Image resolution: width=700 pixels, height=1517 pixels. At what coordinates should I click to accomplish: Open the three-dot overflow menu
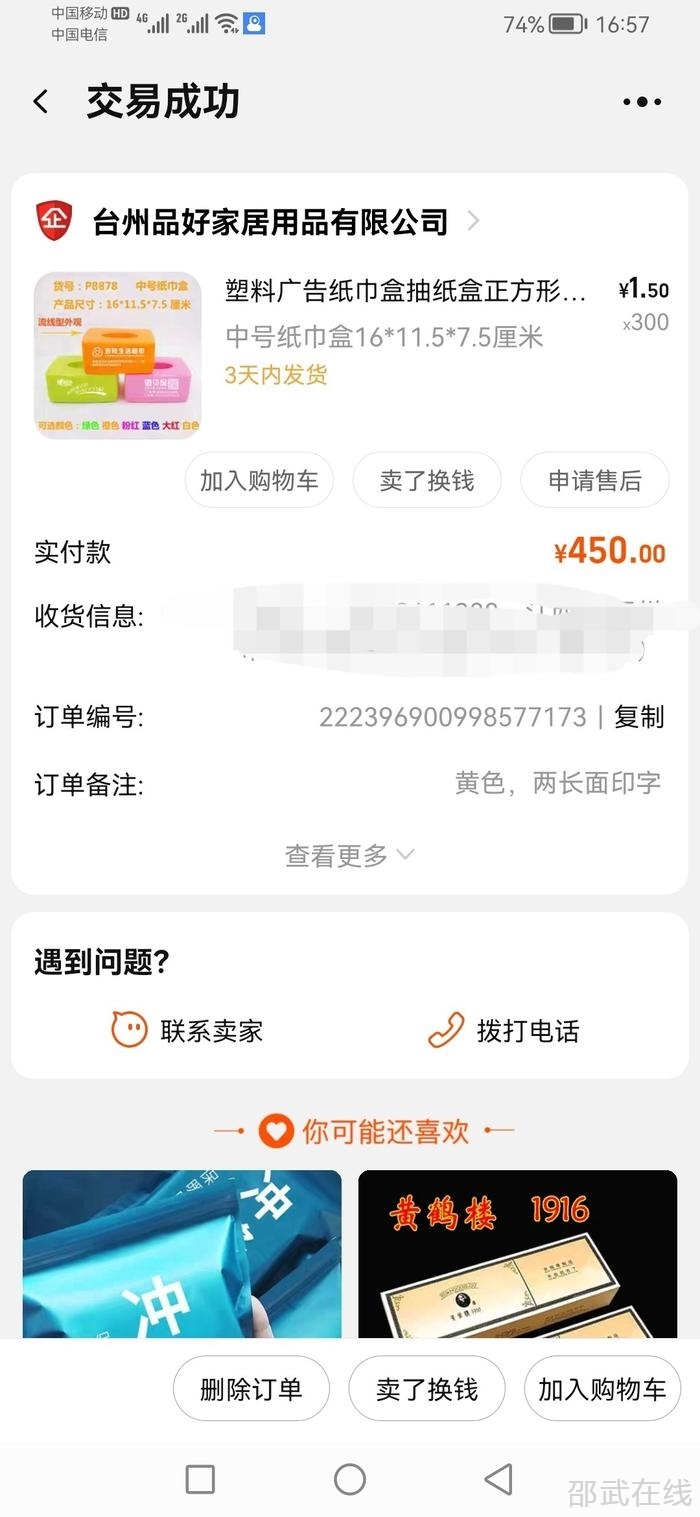pyautogui.click(x=641, y=102)
